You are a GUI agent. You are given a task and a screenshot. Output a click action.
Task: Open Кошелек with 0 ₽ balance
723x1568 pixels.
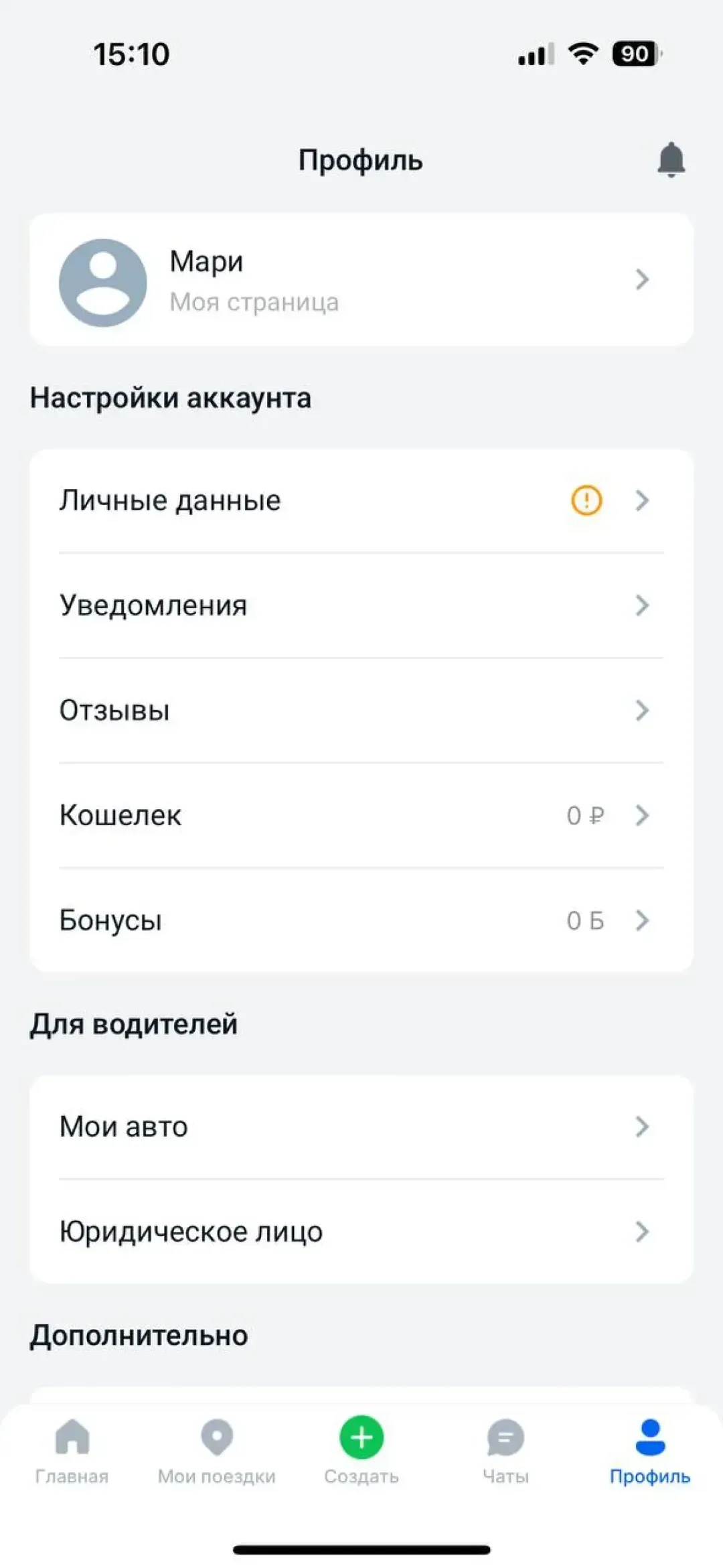(x=361, y=815)
